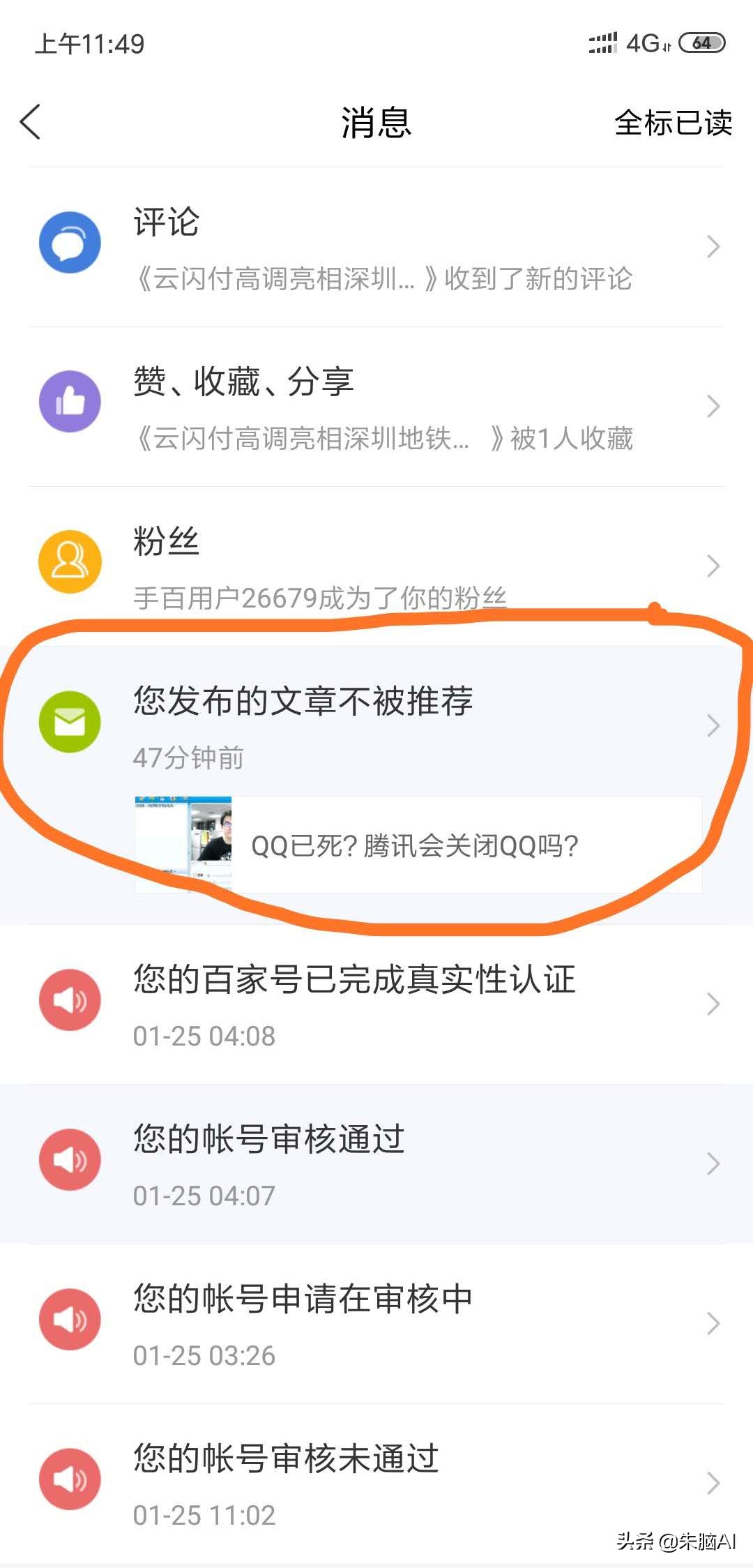
Task: Select the speaker icon beside 真实性认证 message
Action: pos(70,1001)
